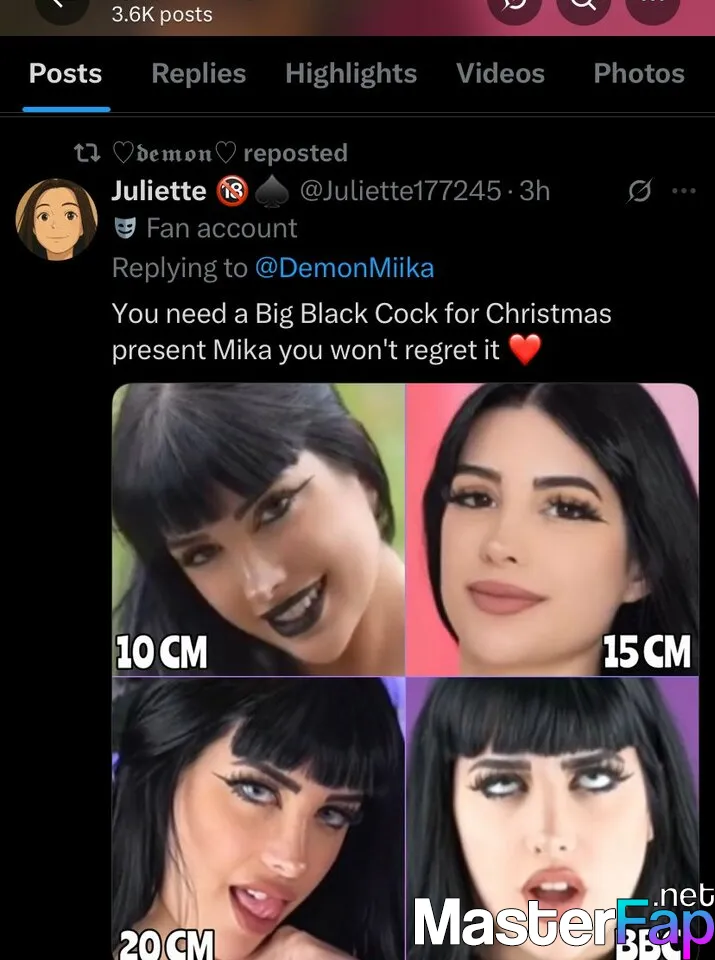Open the profile search magnifier icon
The image size is (715, 960).
(x=585, y=5)
